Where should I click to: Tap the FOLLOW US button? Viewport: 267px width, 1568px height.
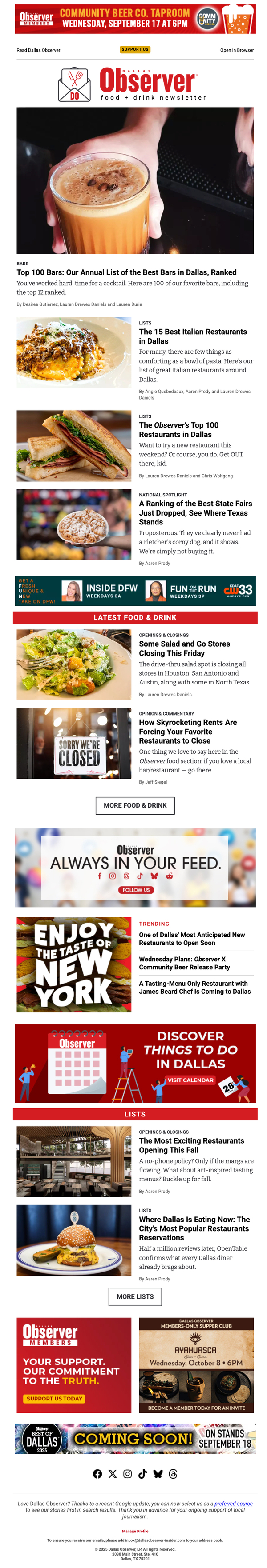135,889
